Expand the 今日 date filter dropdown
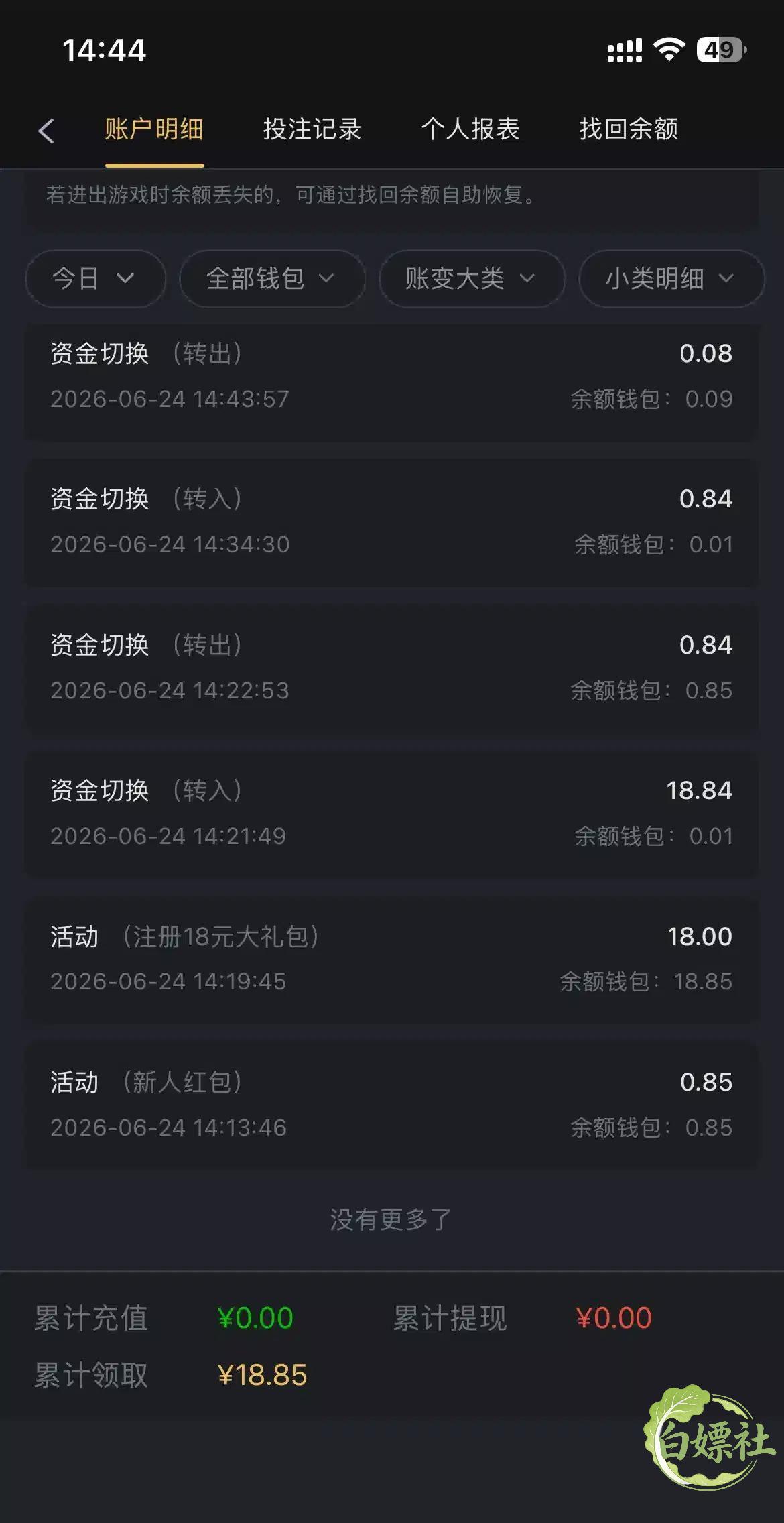 click(95, 279)
